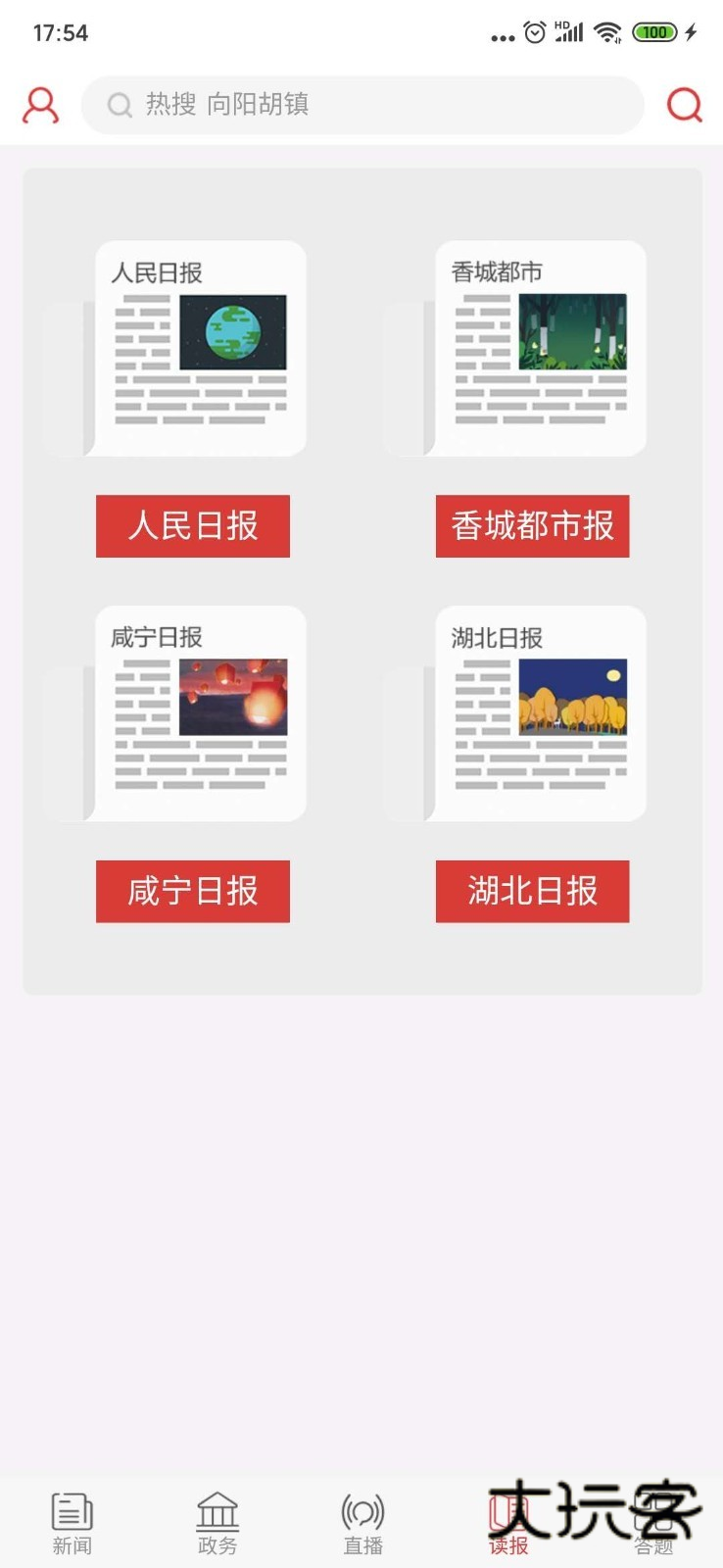Screen dimensions: 723x1568
Task: Tap the search input showing 热搜 向阳胡镇
Action: coord(362,105)
